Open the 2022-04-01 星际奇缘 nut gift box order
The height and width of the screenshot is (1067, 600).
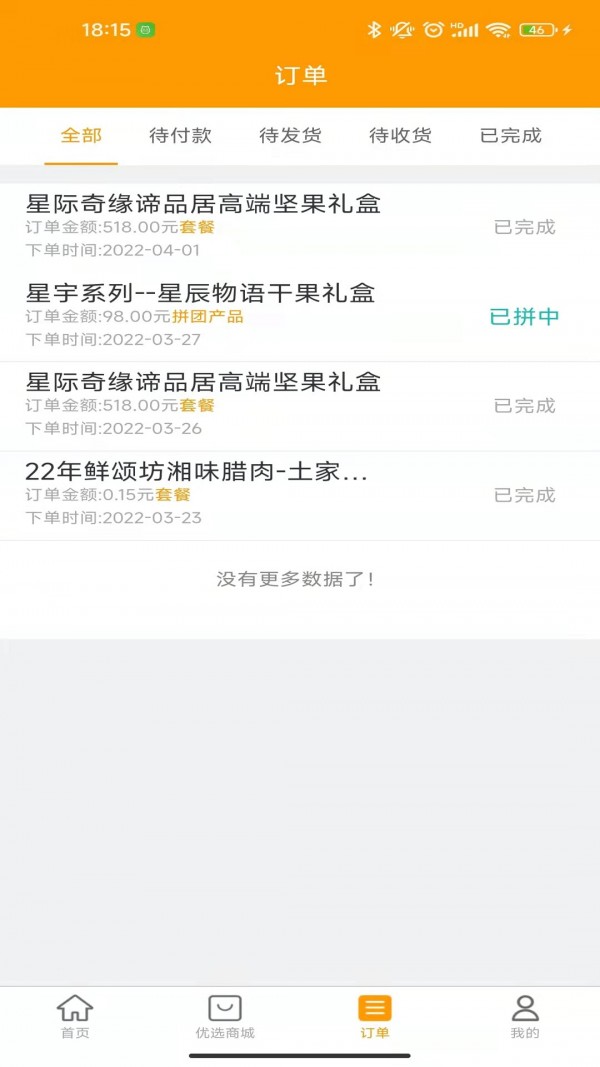[x=300, y=226]
